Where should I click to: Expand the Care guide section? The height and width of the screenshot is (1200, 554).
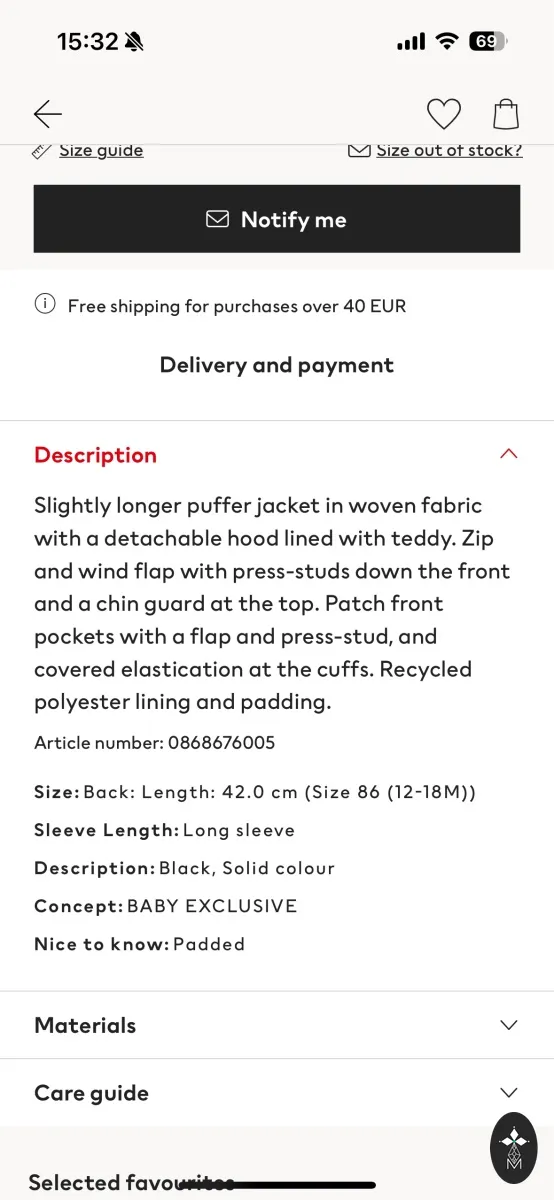click(x=277, y=1093)
